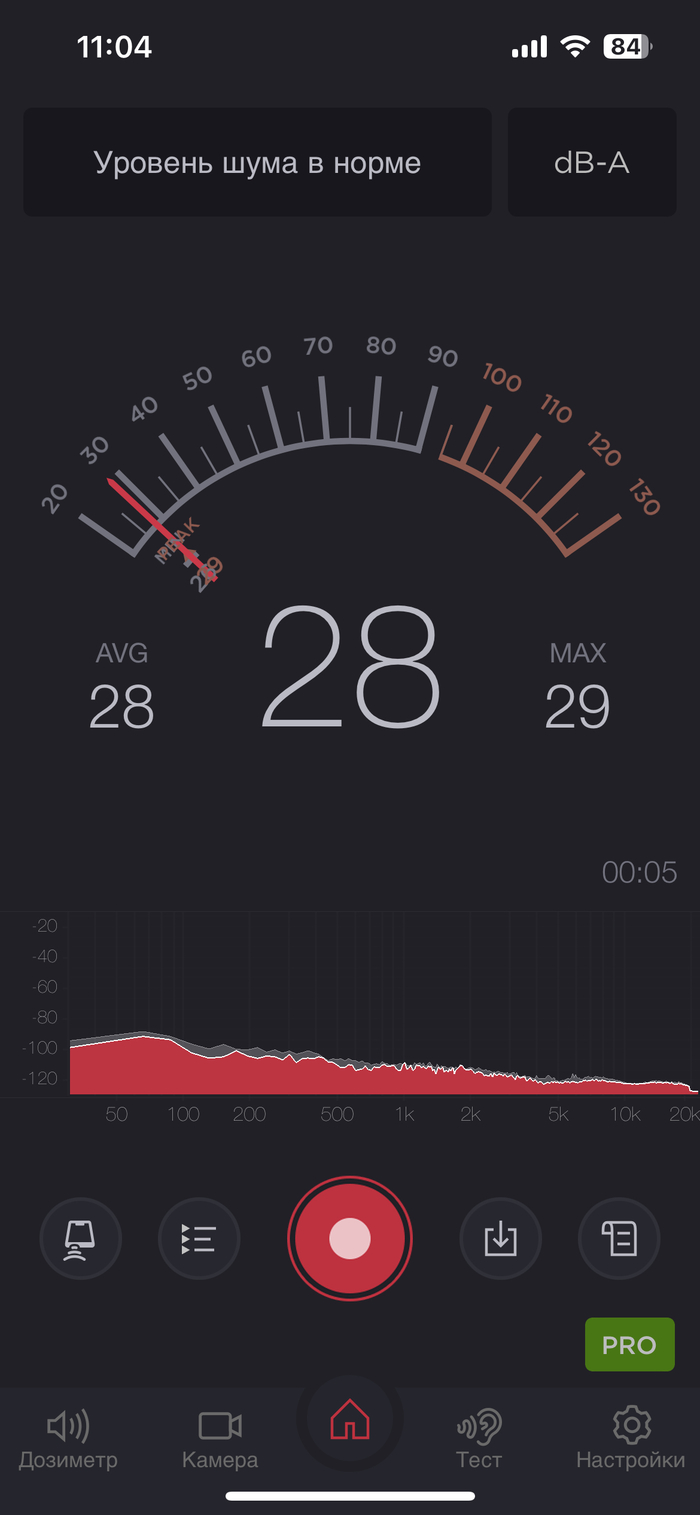The height and width of the screenshot is (1515, 700).
Task: Go to the home tab
Action: tap(350, 1420)
